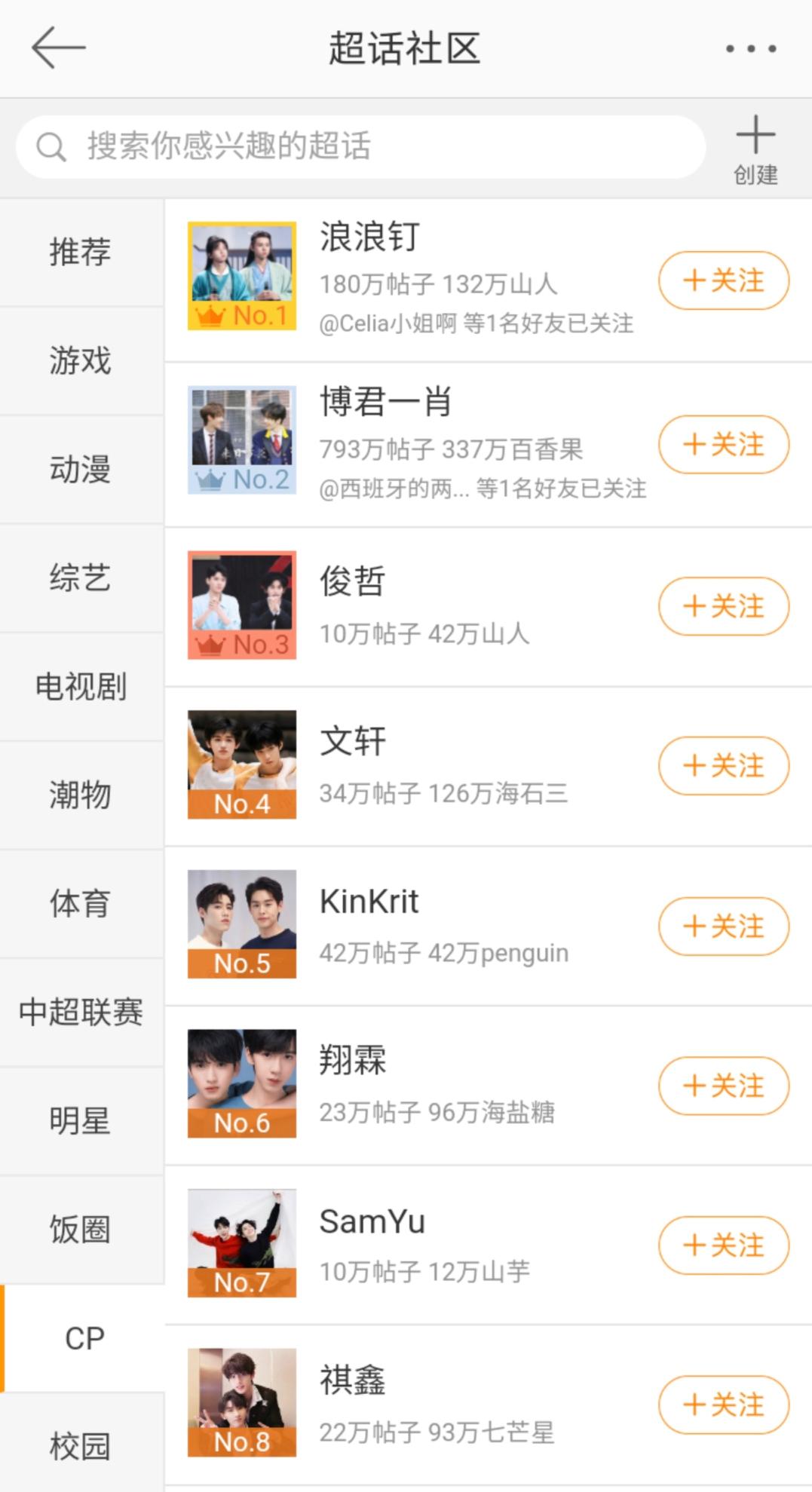Select the 游戏 category
This screenshot has width=812, height=1492.
coord(81,360)
